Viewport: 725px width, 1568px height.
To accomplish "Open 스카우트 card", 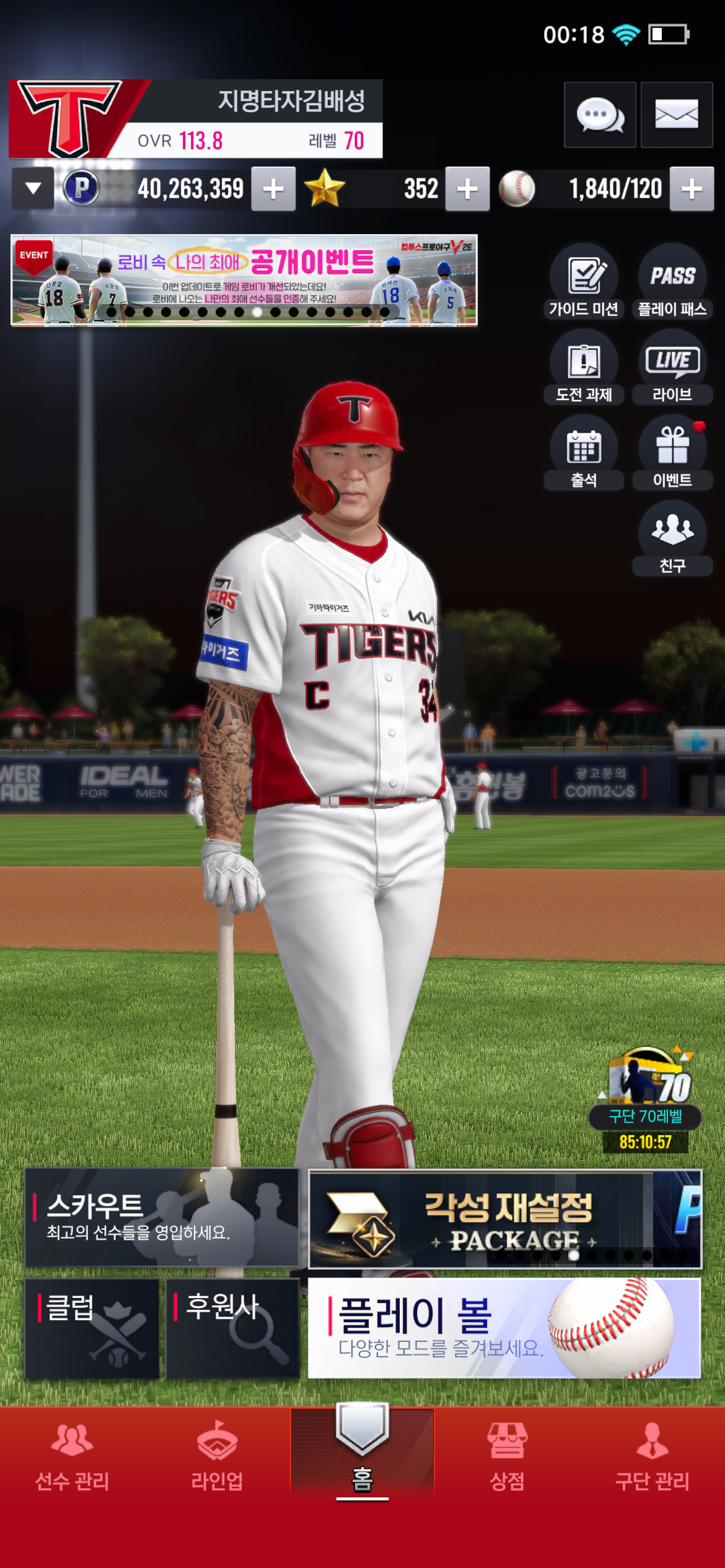I will [162, 1217].
